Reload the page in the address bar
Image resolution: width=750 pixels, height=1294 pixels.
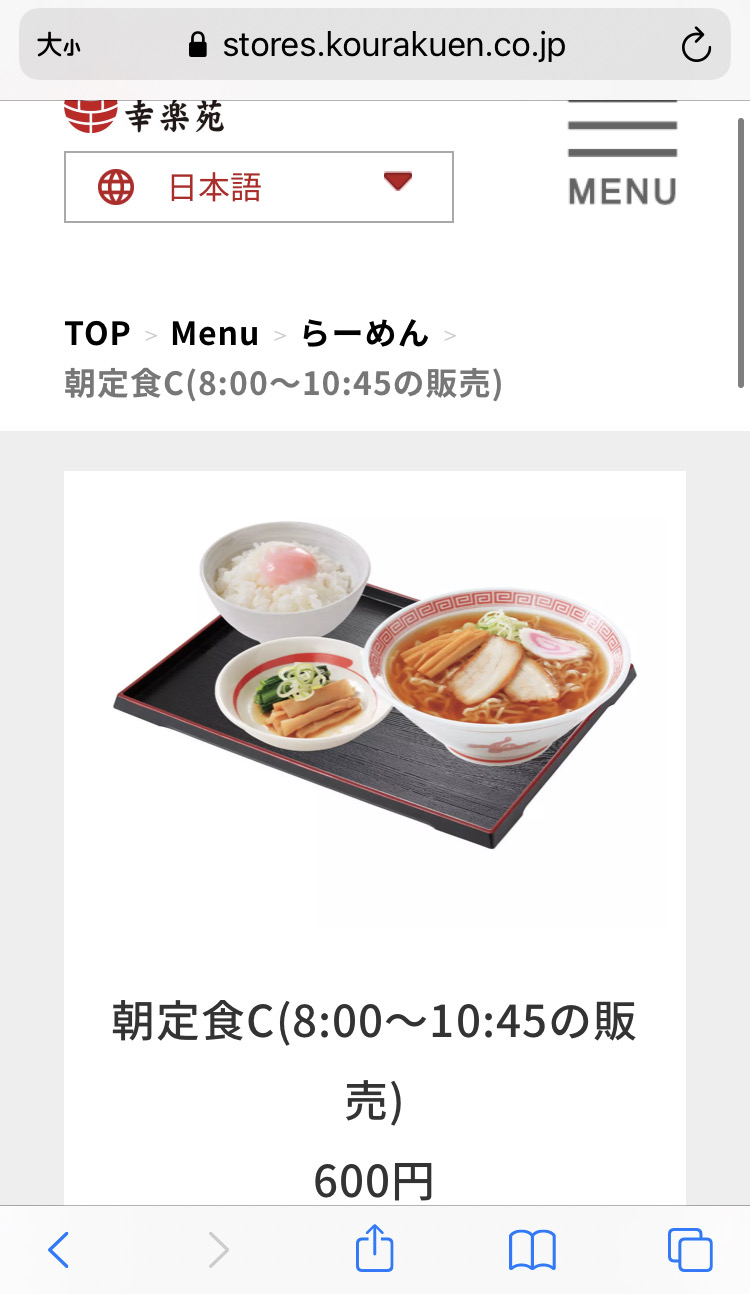694,45
